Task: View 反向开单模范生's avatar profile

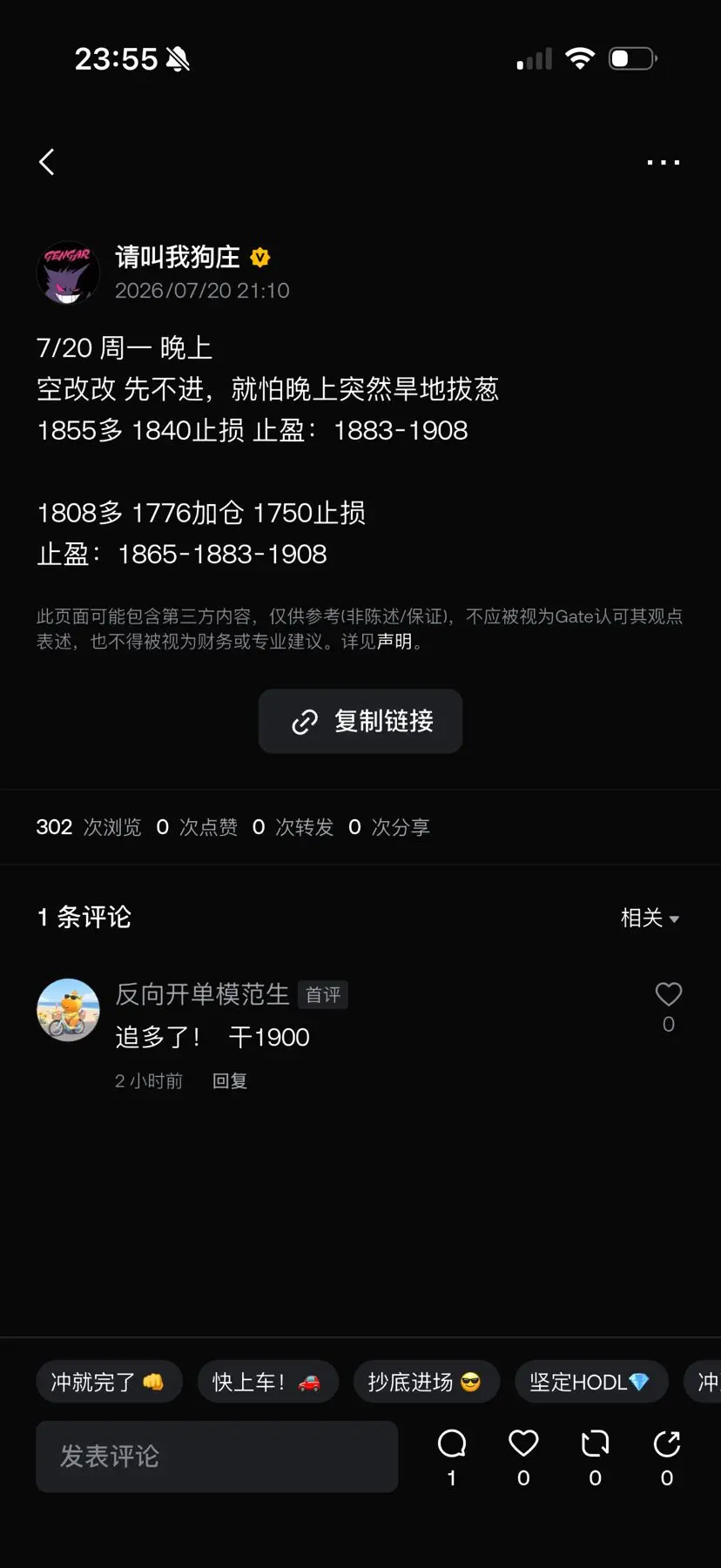Action: [x=68, y=1010]
